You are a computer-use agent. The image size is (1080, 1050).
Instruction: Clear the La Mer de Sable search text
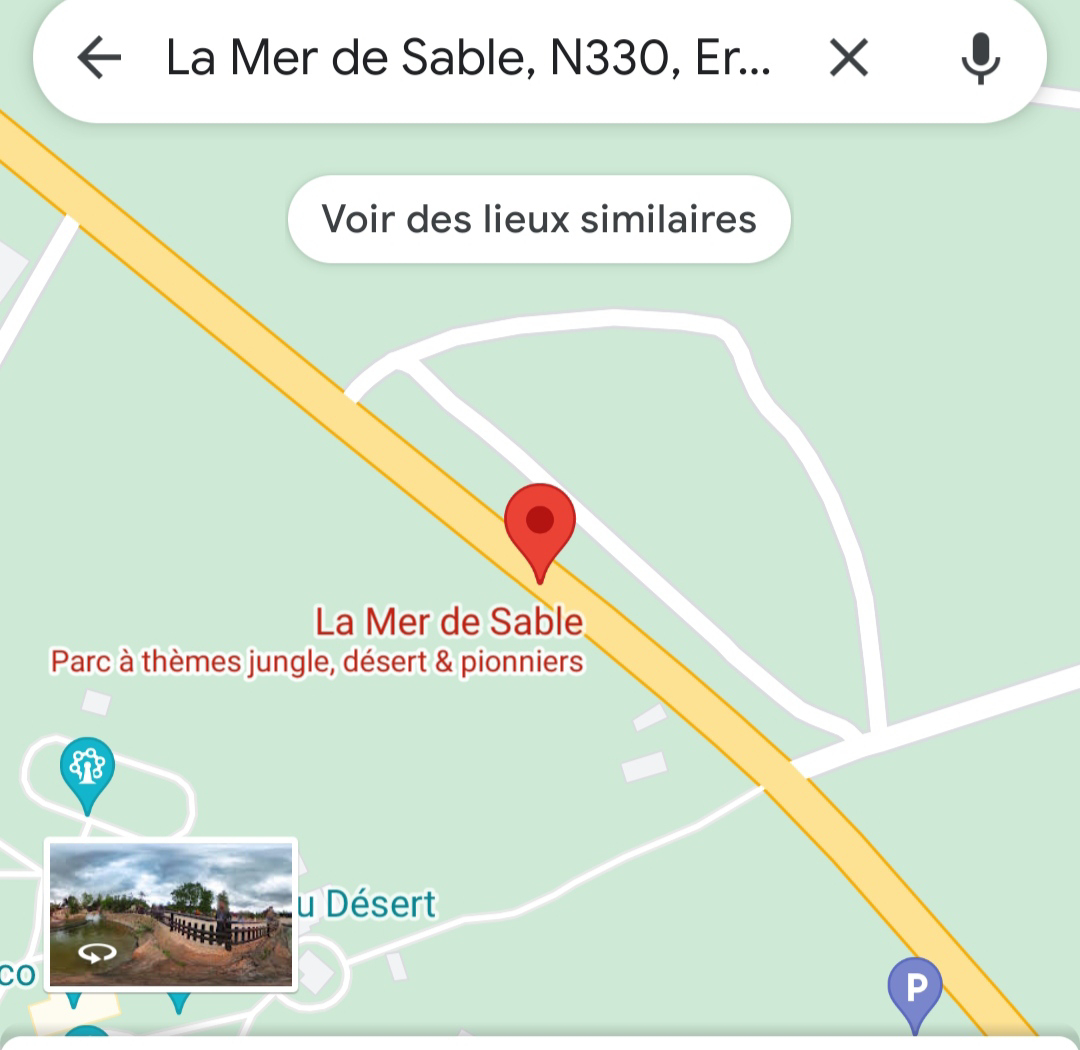(x=848, y=59)
